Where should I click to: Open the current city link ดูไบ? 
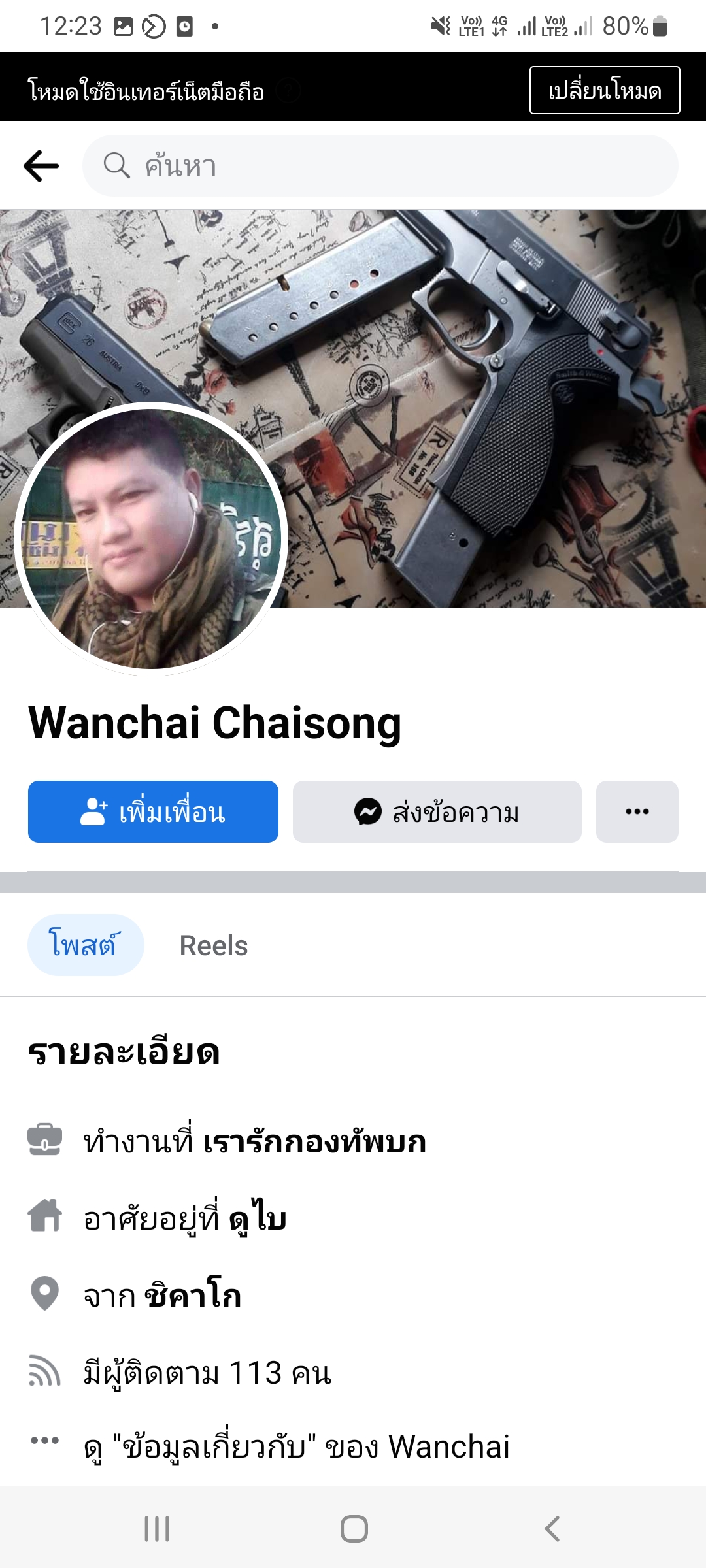258,1218
